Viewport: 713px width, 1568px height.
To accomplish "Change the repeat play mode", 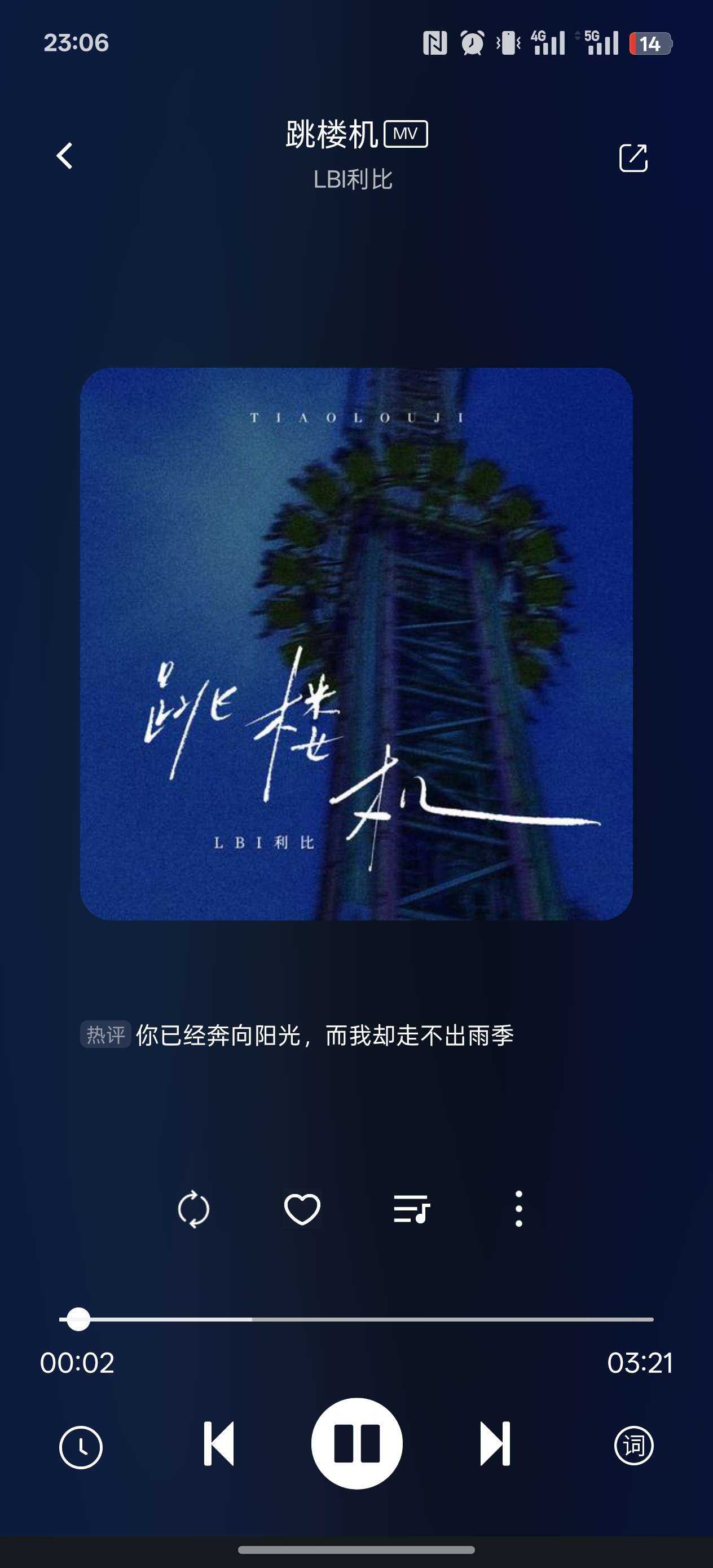I will click(x=193, y=1209).
